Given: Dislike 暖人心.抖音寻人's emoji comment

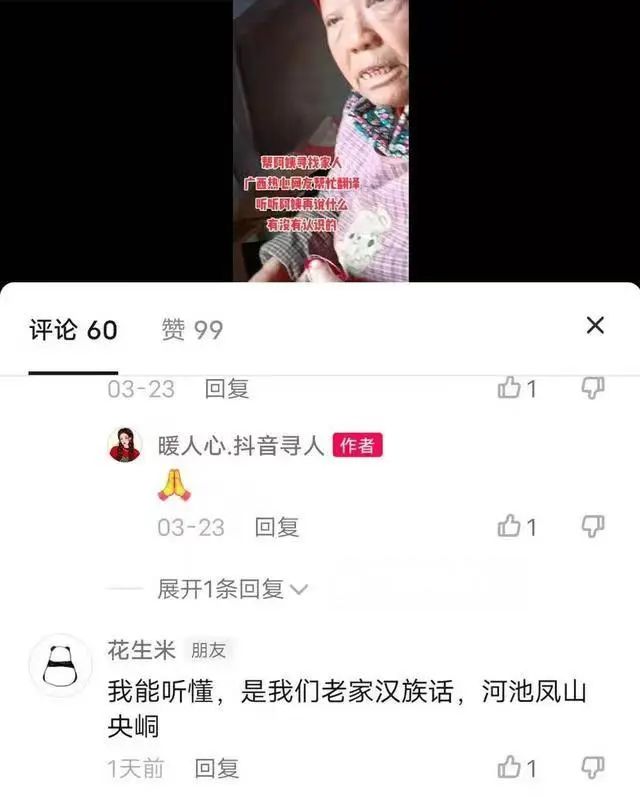Looking at the screenshot, I should pos(593,526).
